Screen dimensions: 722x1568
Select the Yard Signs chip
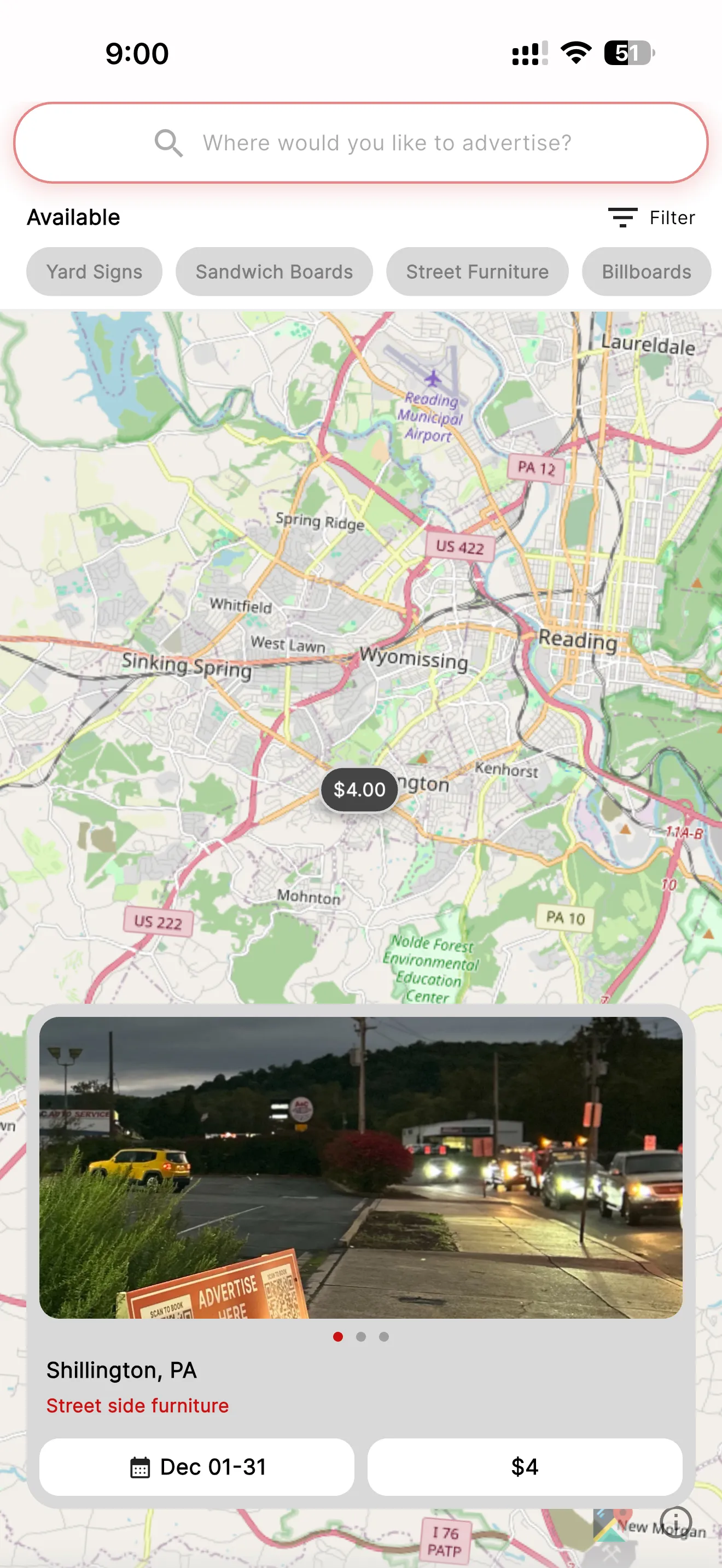coord(95,272)
